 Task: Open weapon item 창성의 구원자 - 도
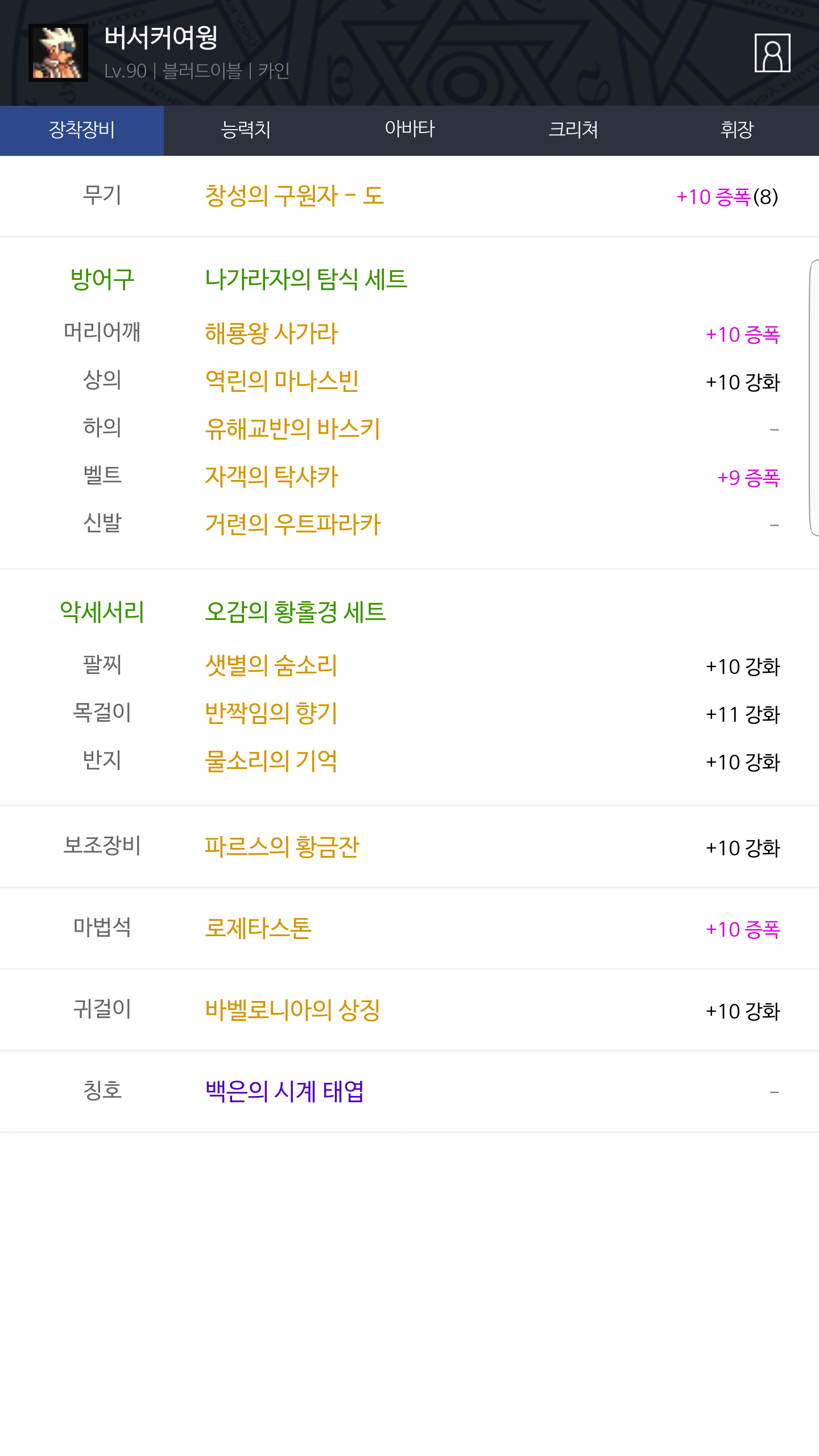click(x=295, y=196)
